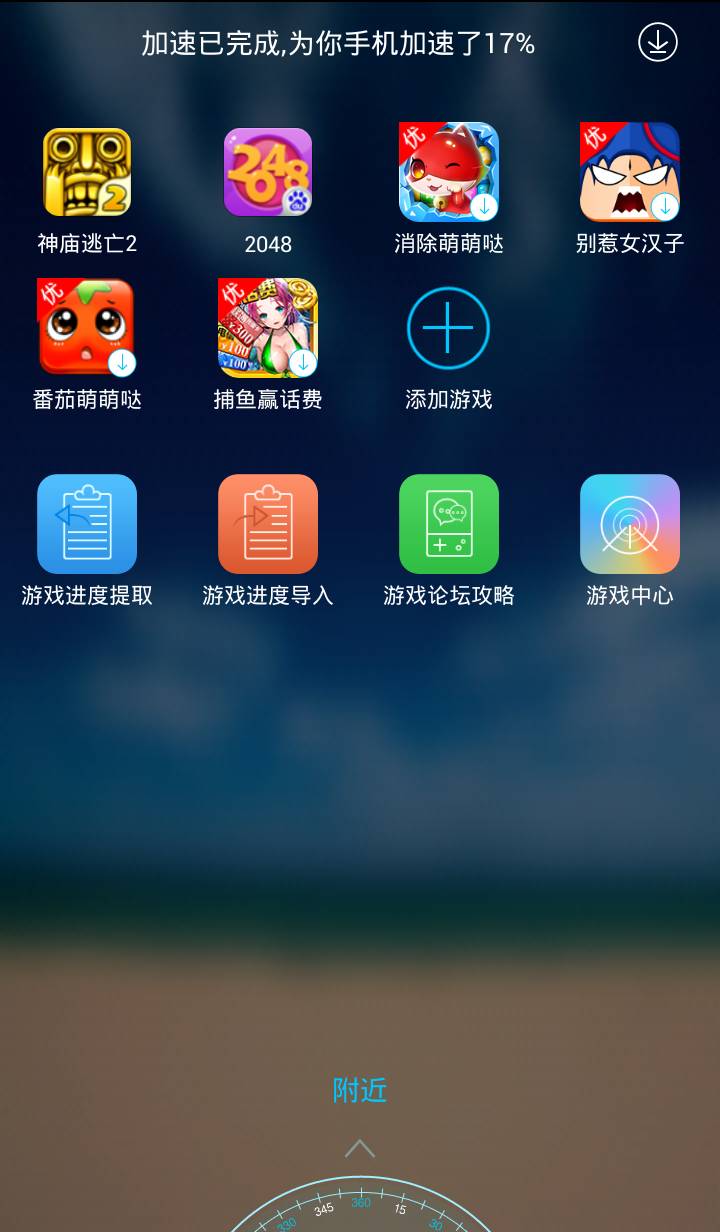The image size is (720, 1232).
Task: Tap the download badge on 番茄萌萌哒
Action: (x=122, y=363)
